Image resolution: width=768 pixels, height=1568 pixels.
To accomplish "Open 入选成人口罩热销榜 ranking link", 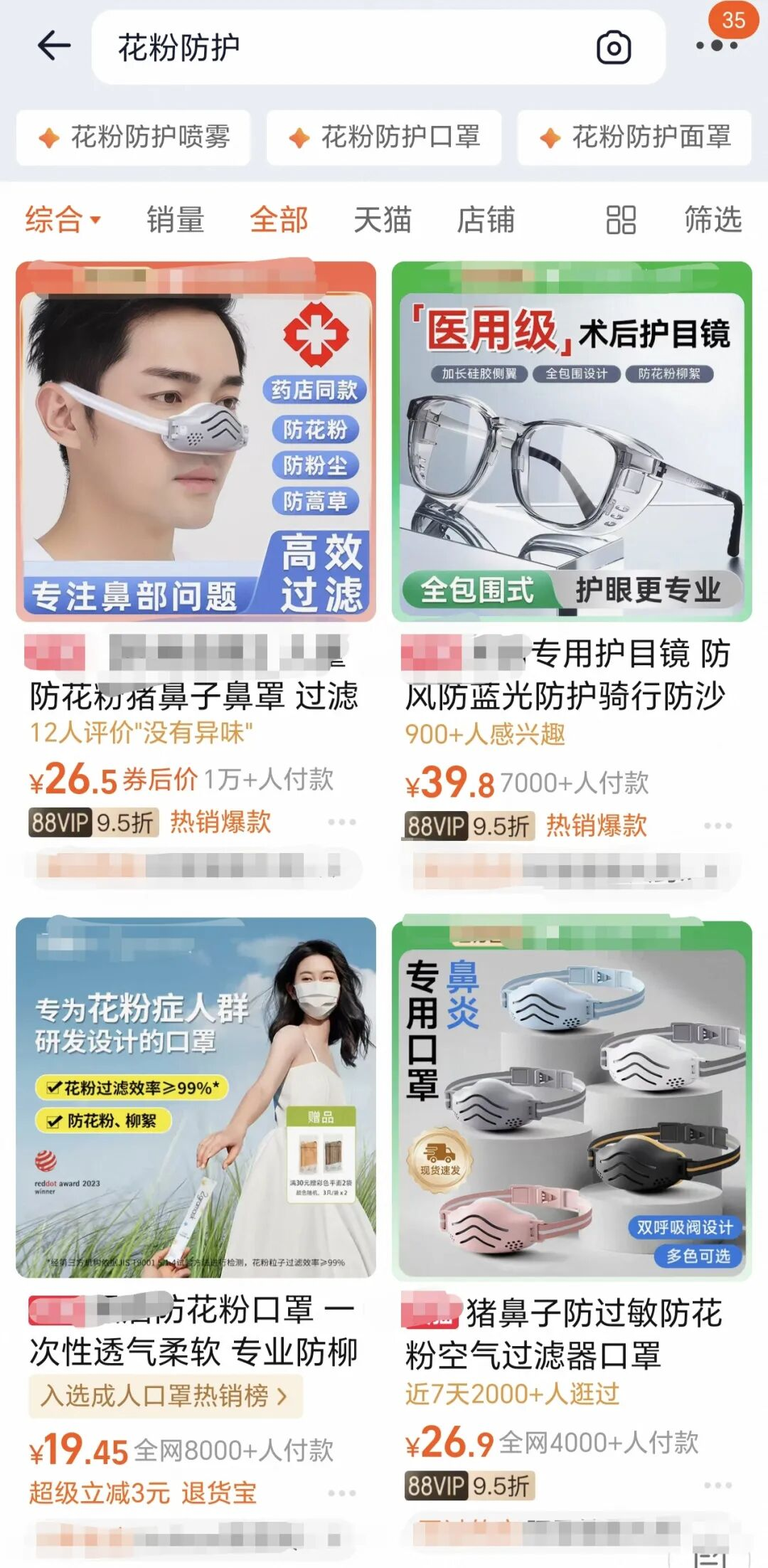I will coord(165,1396).
